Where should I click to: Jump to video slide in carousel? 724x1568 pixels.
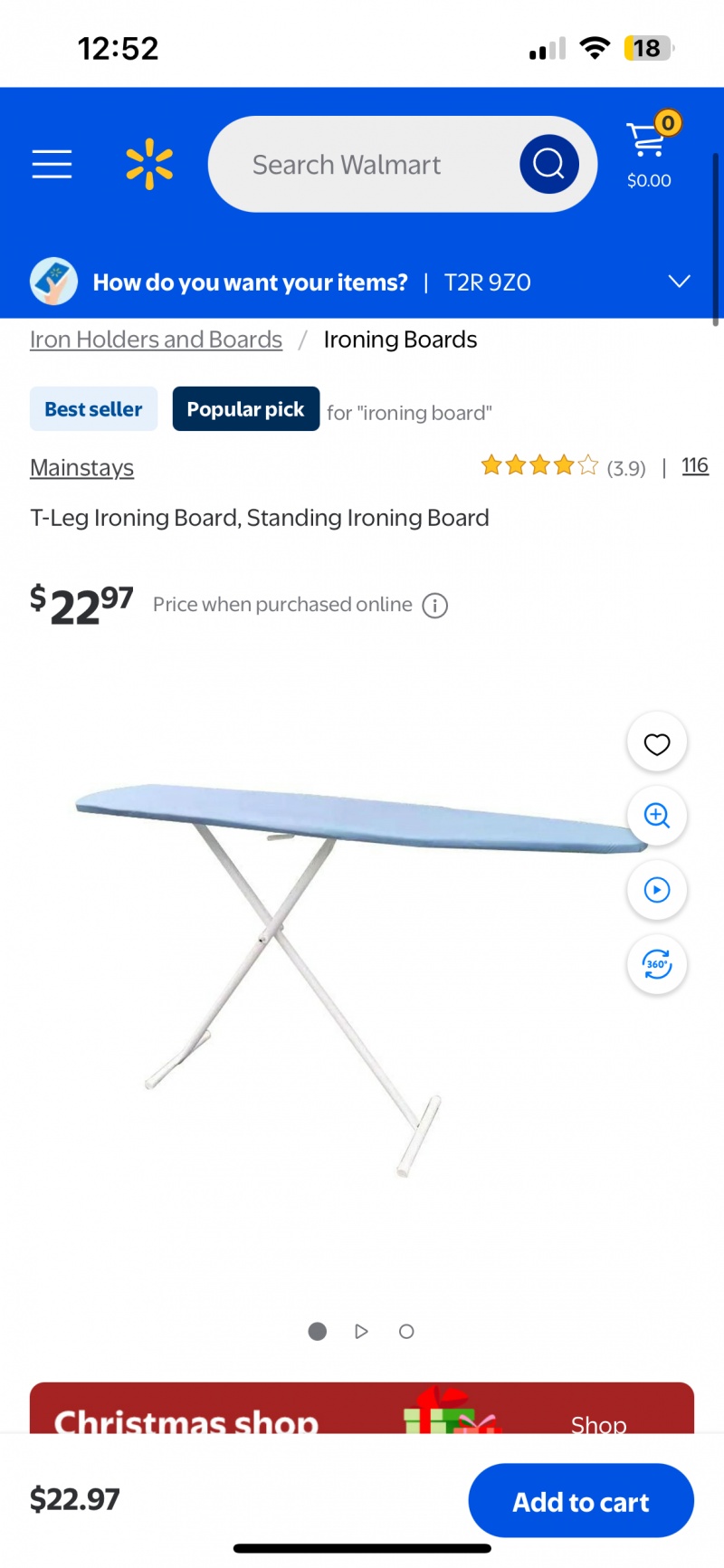tap(361, 1332)
